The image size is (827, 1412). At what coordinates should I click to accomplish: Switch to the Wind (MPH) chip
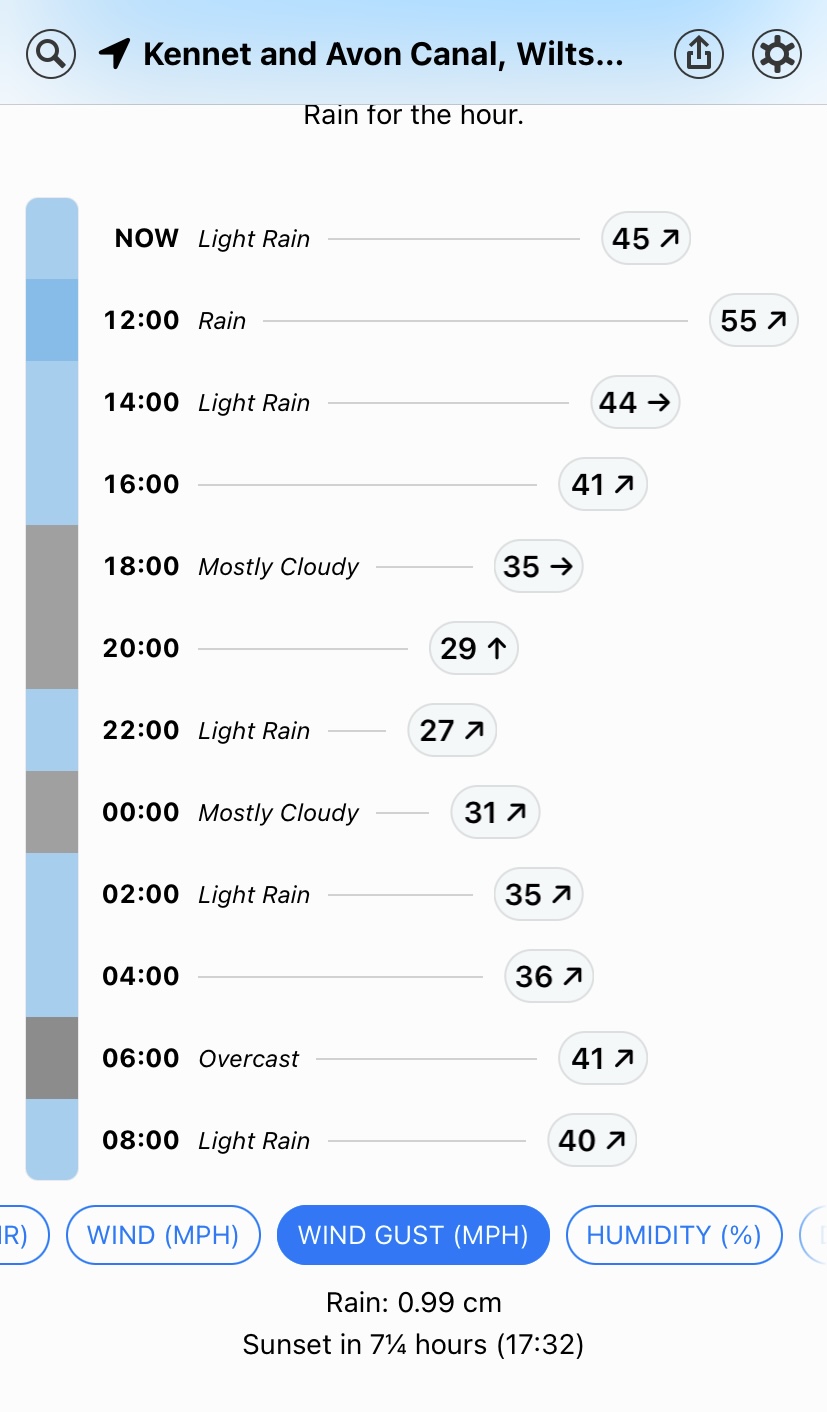pyautogui.click(x=163, y=1235)
